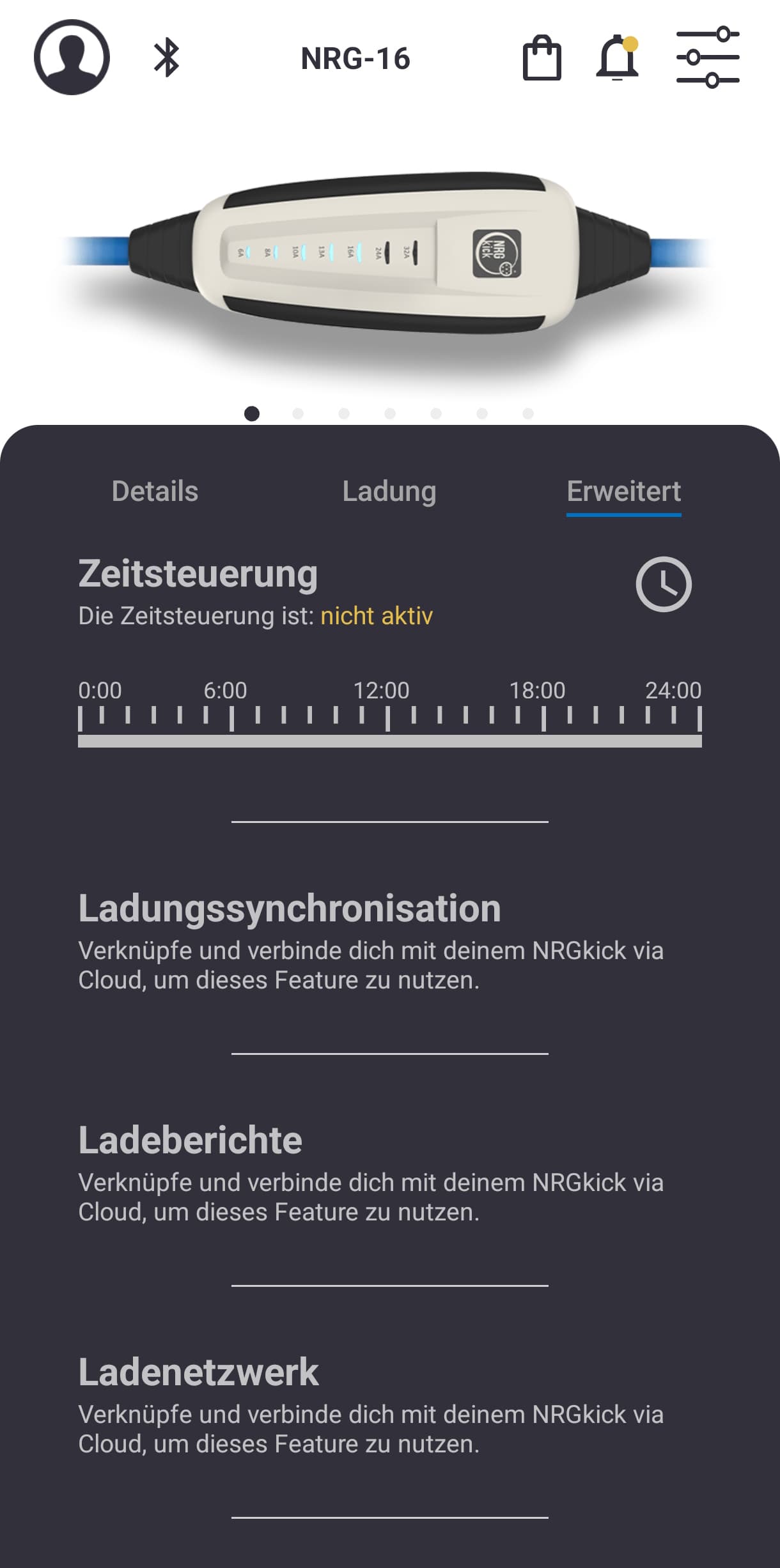
Task: Open the shopping bag
Action: [x=542, y=58]
